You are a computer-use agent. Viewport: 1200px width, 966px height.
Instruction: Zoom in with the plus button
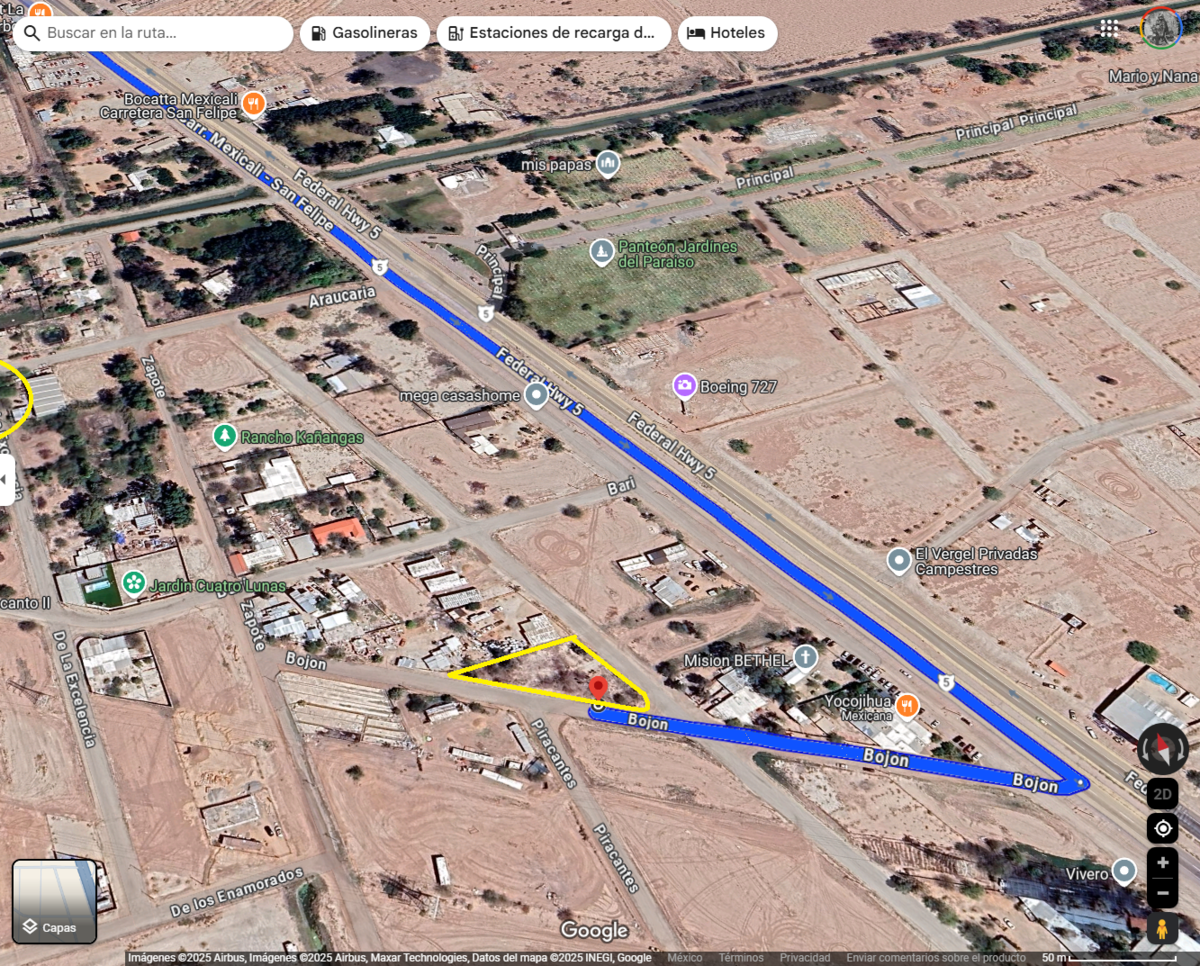point(1162,863)
